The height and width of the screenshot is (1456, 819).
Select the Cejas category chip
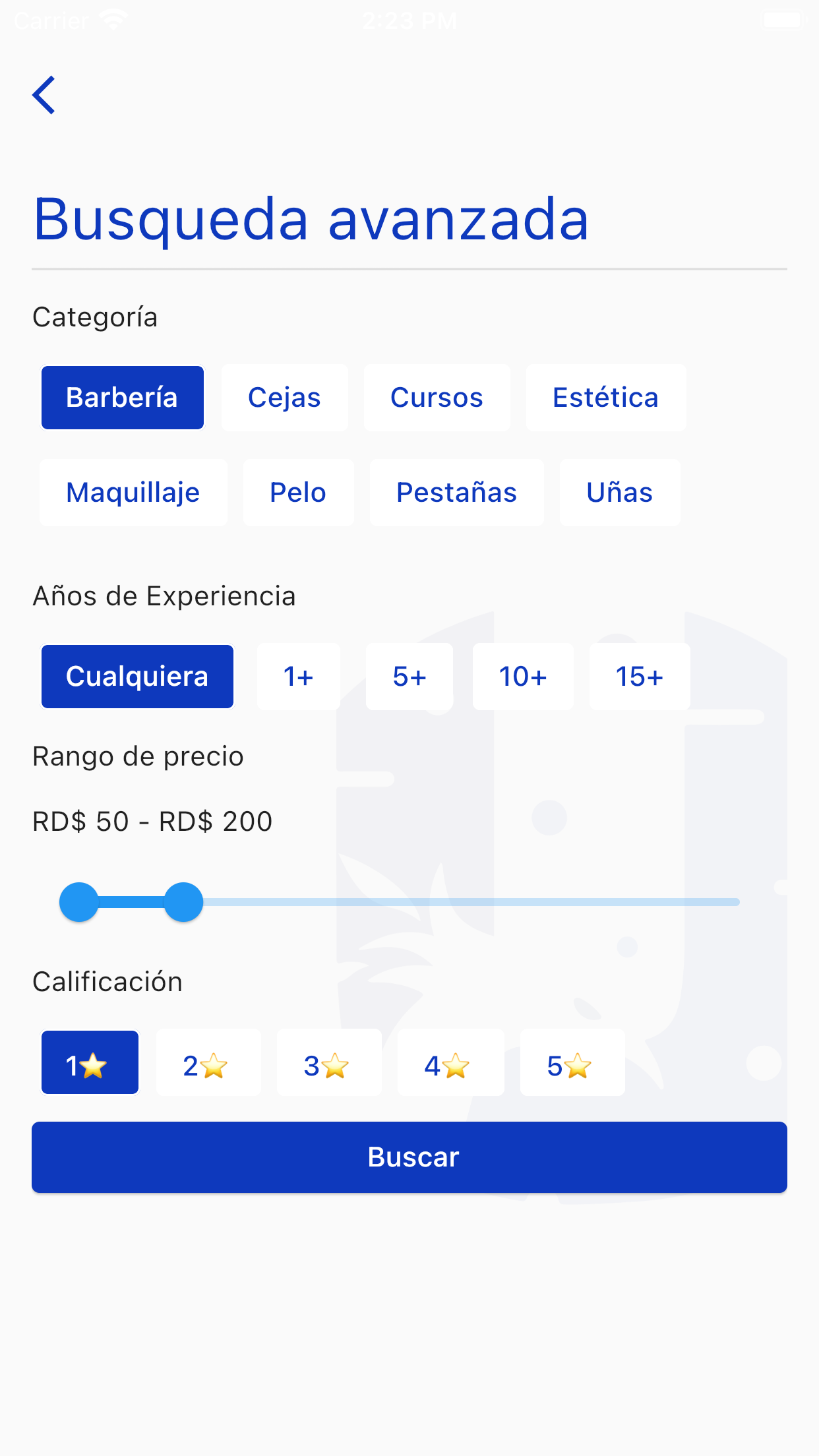coord(284,398)
